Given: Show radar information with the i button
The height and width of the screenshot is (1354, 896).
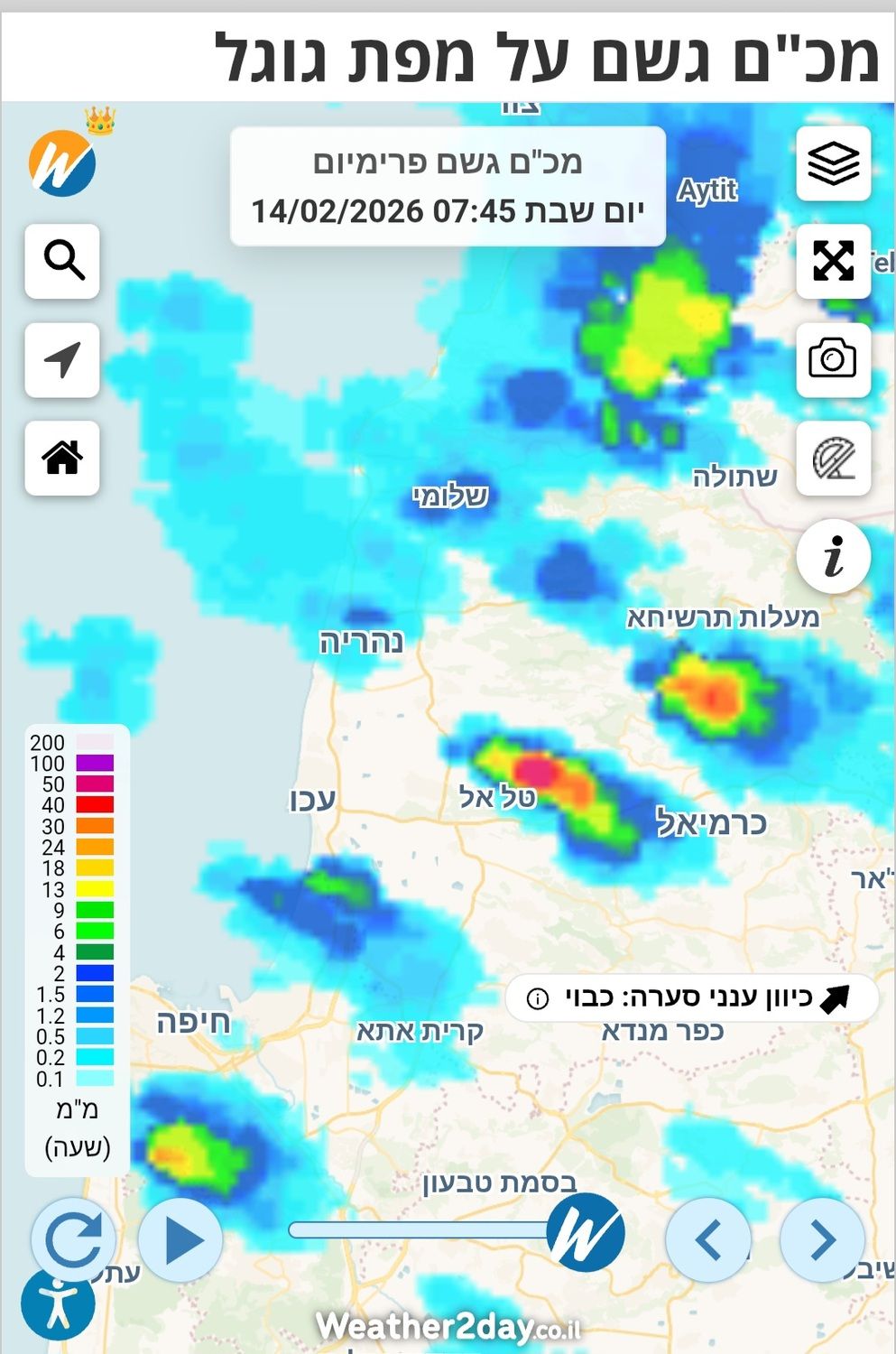Looking at the screenshot, I should pos(833,556).
